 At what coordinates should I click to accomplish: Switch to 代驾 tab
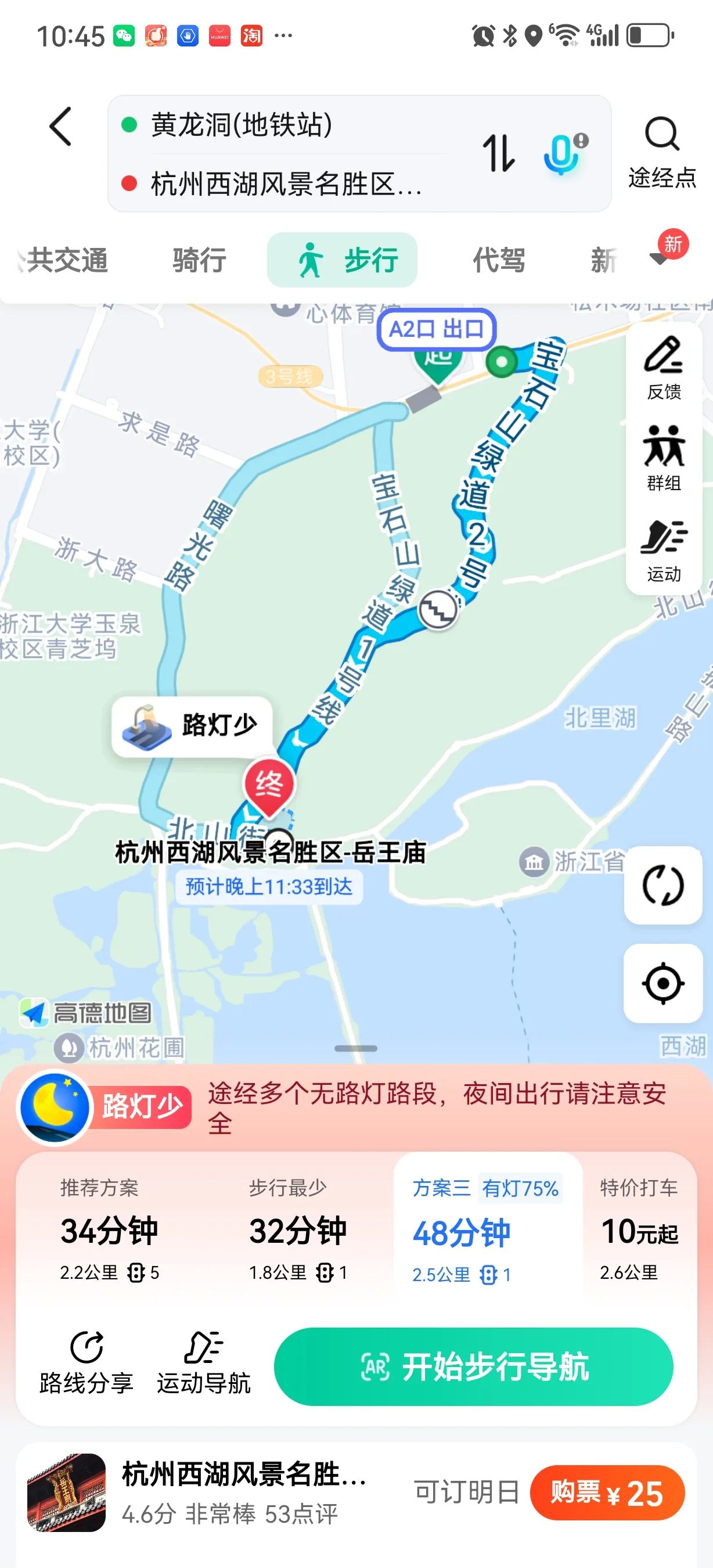click(499, 261)
